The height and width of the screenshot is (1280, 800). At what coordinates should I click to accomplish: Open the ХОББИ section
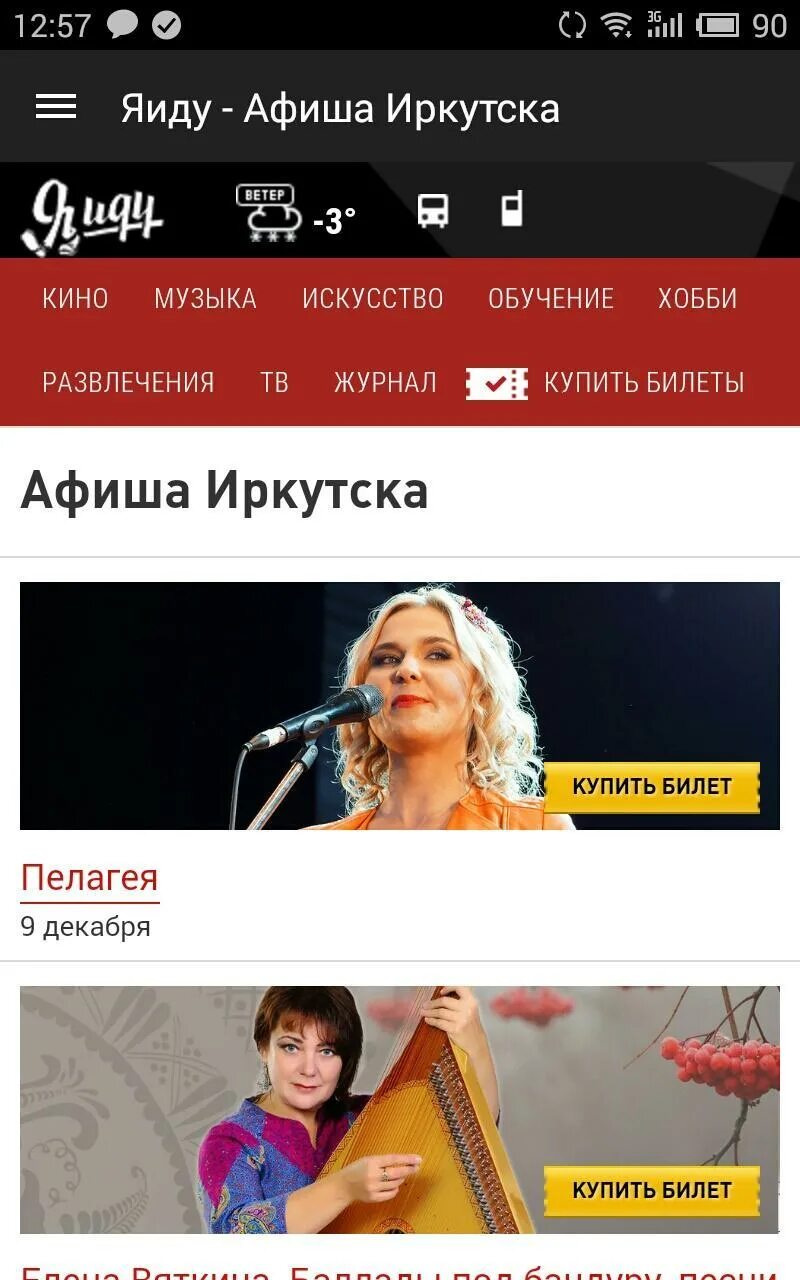[x=698, y=298]
